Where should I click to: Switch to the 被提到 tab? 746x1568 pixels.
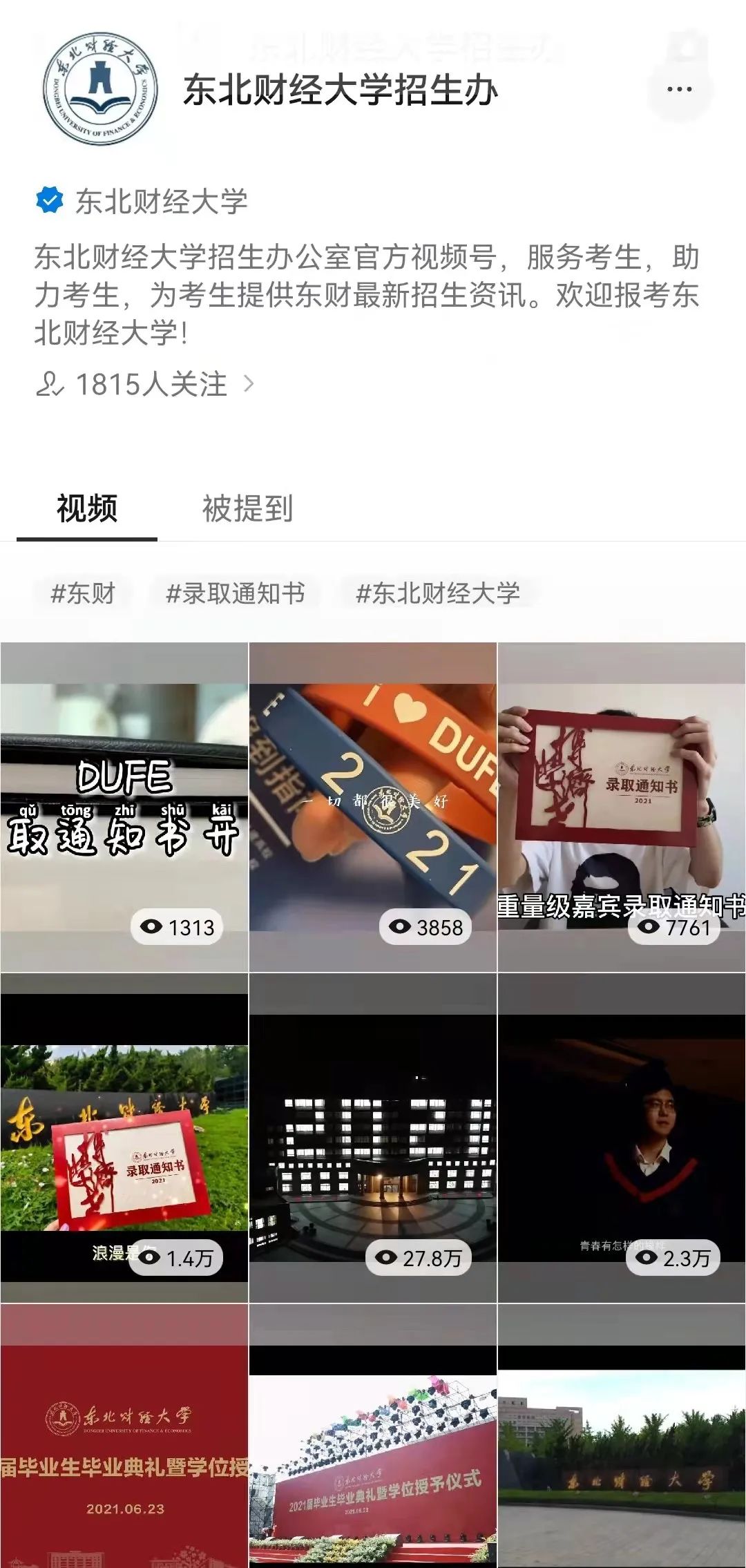pos(247,508)
